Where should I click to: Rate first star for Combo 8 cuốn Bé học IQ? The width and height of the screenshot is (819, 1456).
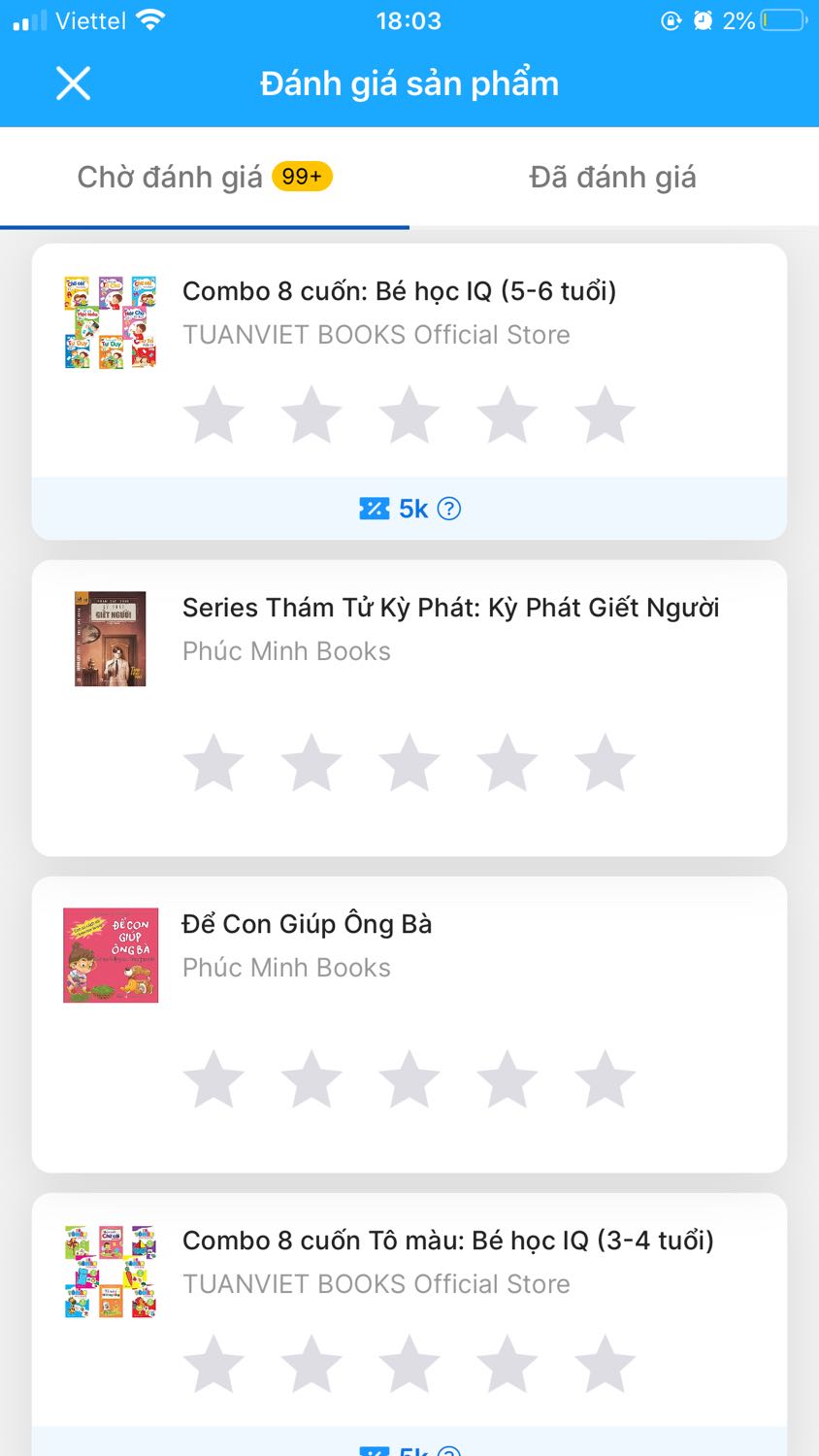(x=213, y=414)
